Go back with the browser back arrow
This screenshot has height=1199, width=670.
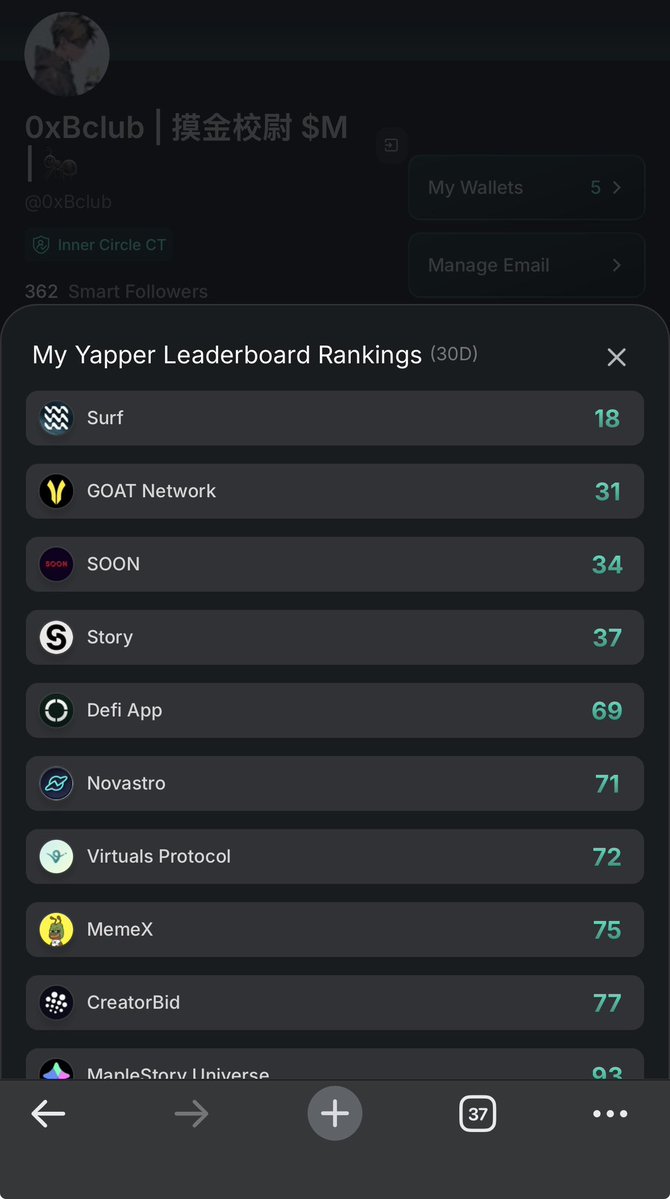(x=48, y=1114)
